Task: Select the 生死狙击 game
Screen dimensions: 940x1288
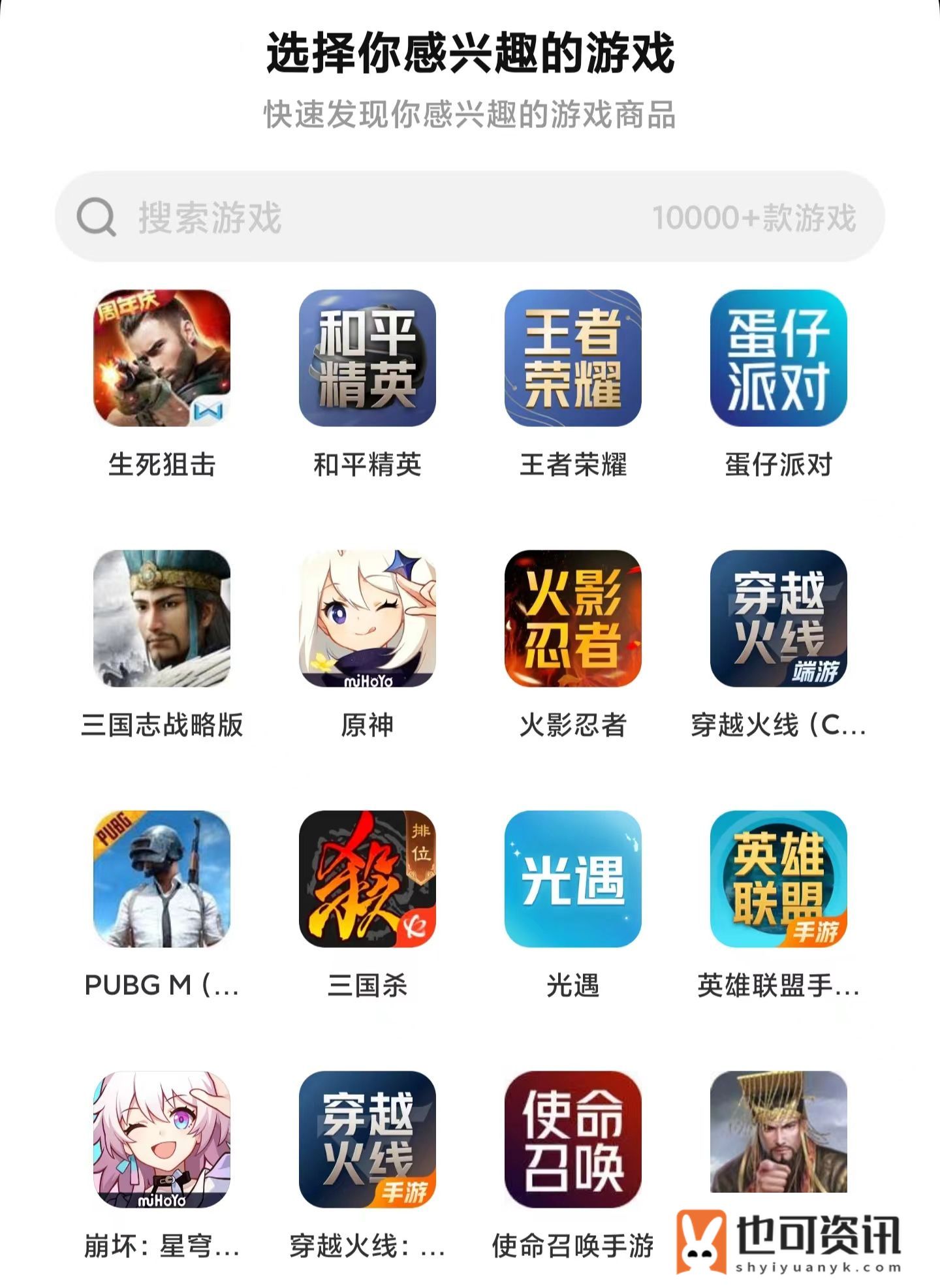Action: tap(162, 358)
